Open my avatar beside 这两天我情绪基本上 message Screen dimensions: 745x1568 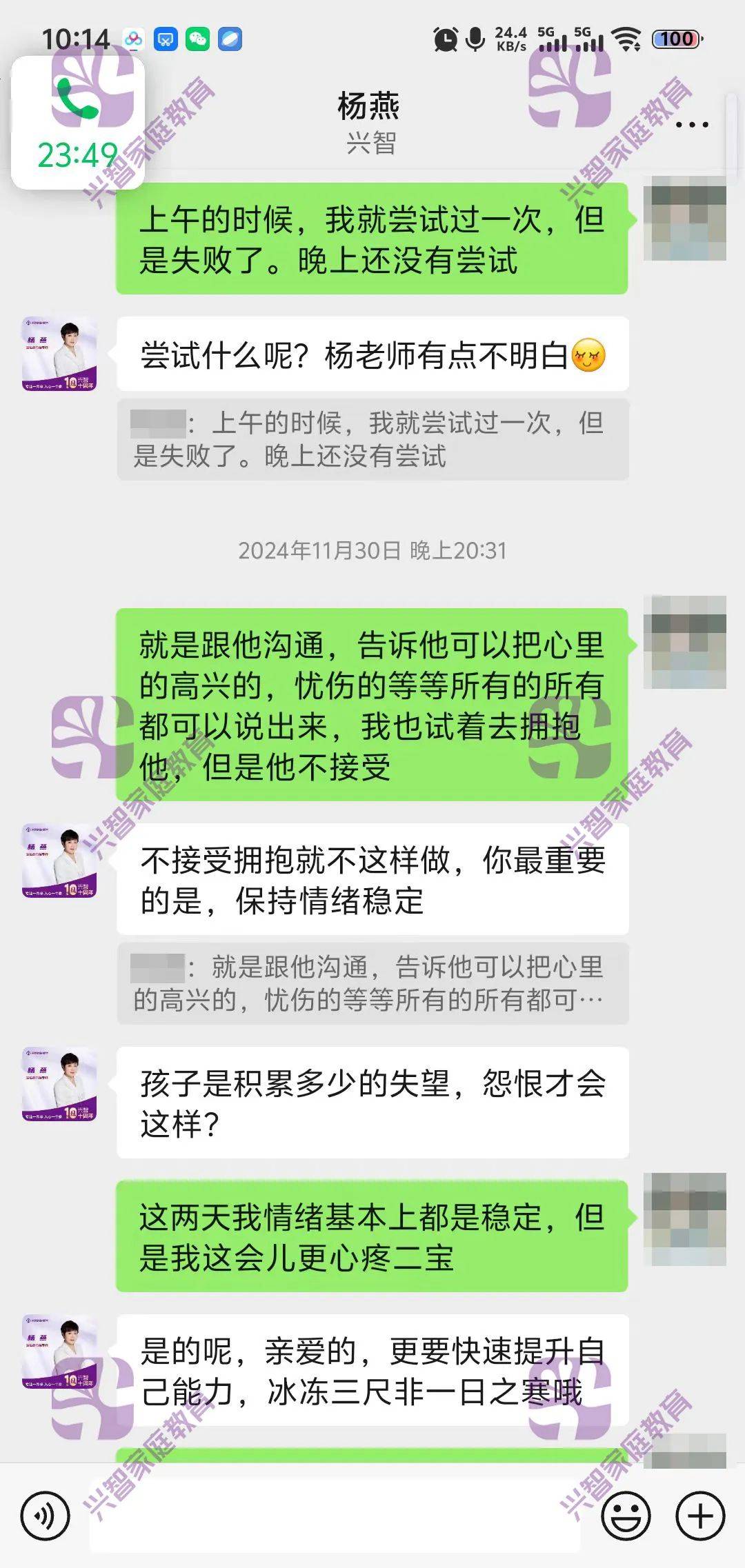click(x=684, y=1218)
